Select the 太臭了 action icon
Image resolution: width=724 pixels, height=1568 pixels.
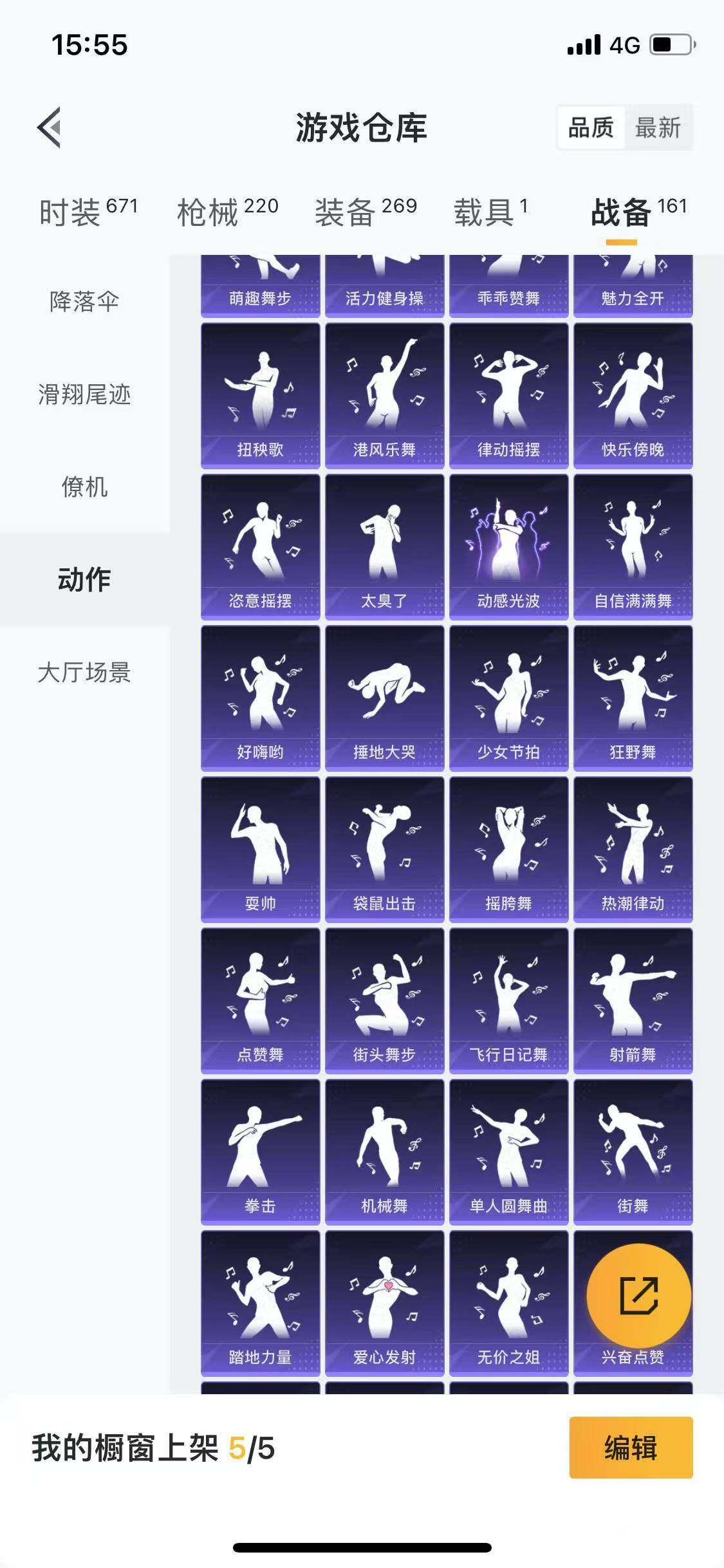[384, 547]
